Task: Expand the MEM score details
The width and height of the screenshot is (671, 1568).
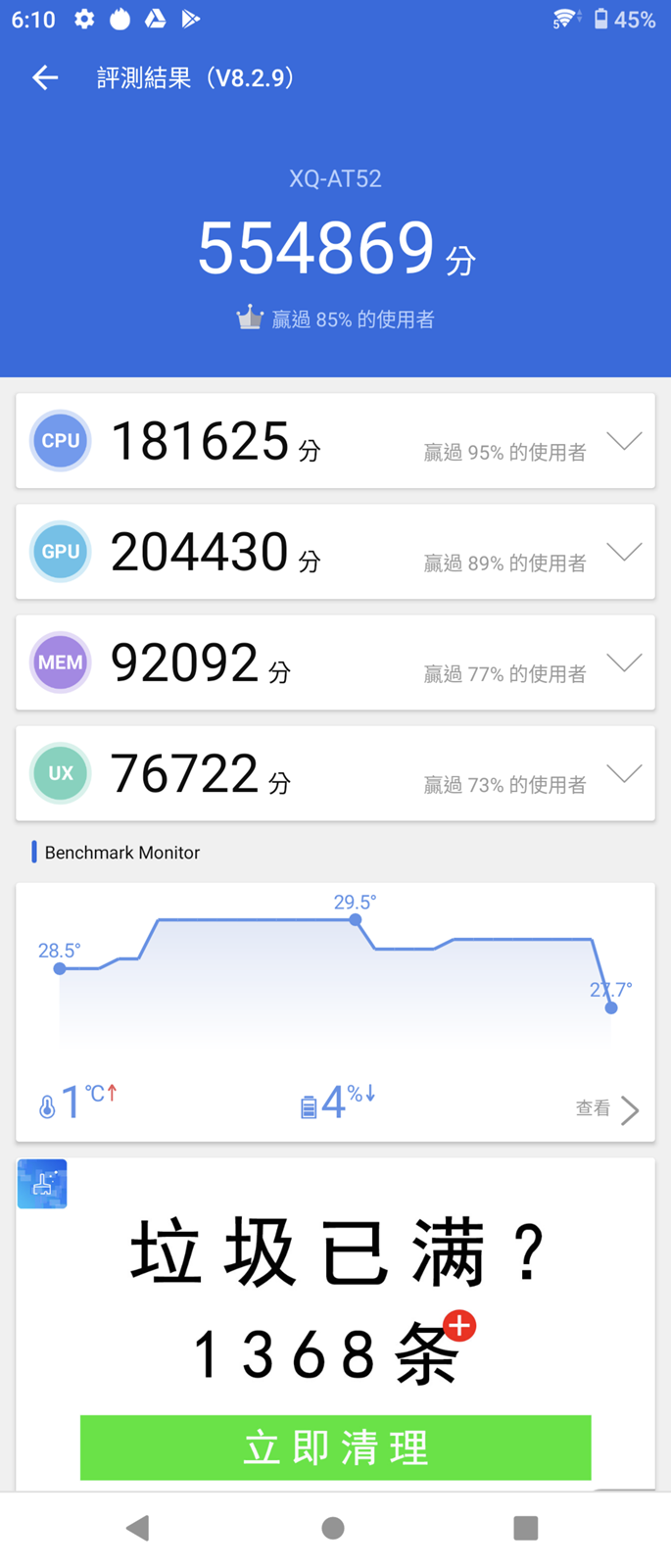Action: point(624,662)
